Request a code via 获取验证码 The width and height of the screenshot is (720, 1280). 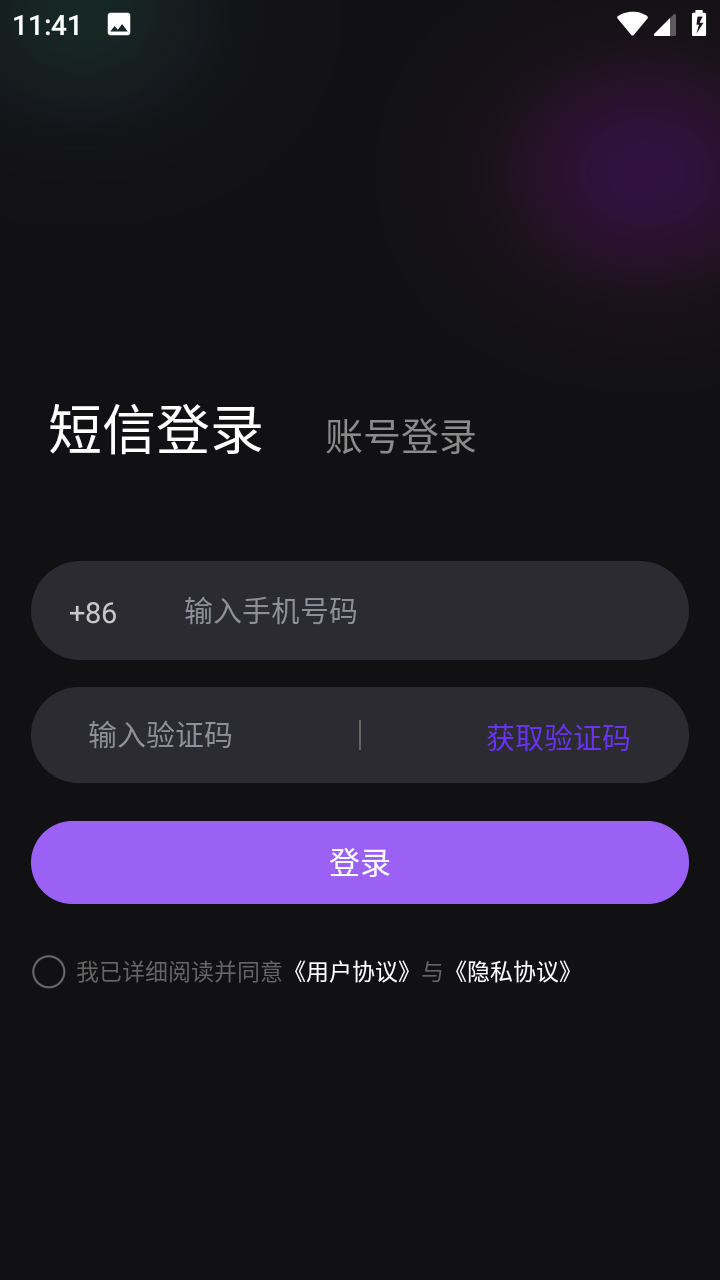(x=558, y=737)
